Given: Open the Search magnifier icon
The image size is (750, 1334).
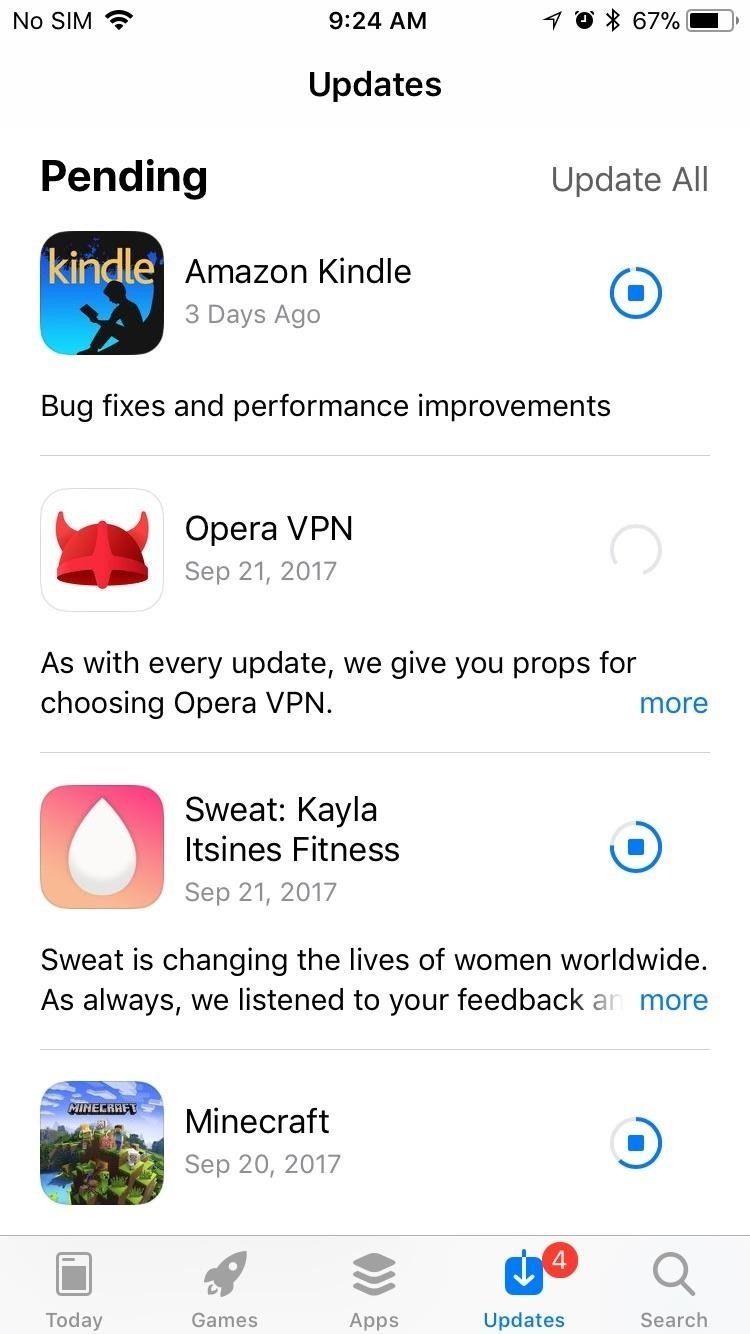Looking at the screenshot, I should pos(674,1271).
